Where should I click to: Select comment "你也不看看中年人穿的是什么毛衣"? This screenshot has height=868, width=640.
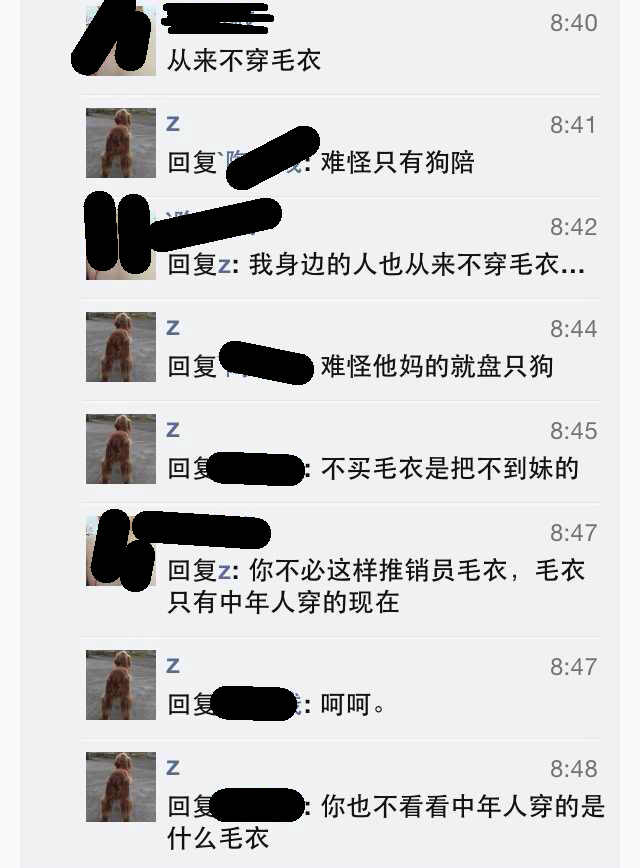coord(386,822)
